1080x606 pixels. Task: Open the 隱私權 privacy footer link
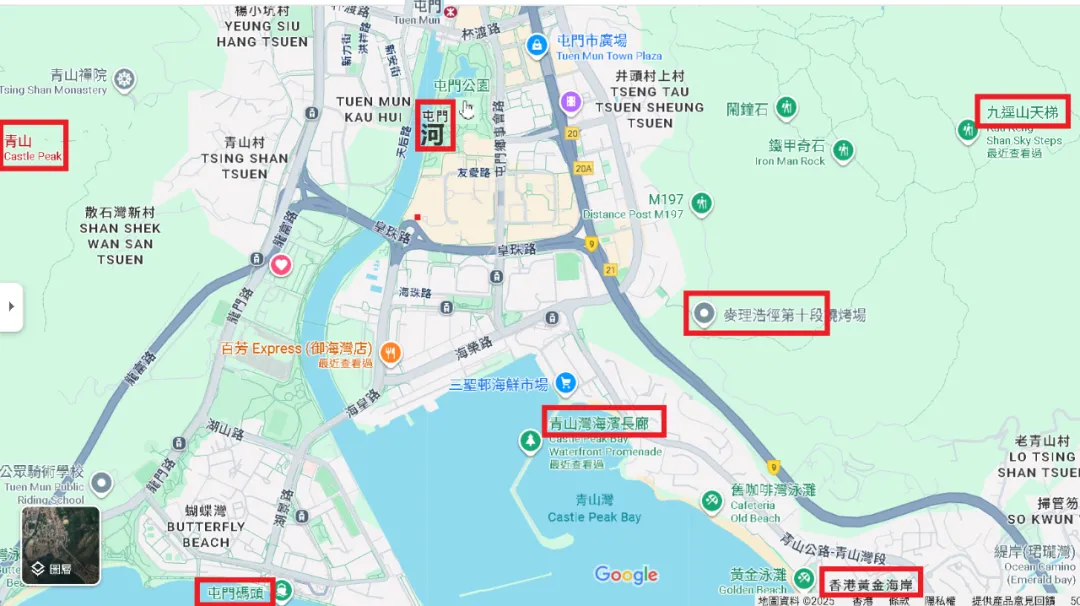point(940,600)
